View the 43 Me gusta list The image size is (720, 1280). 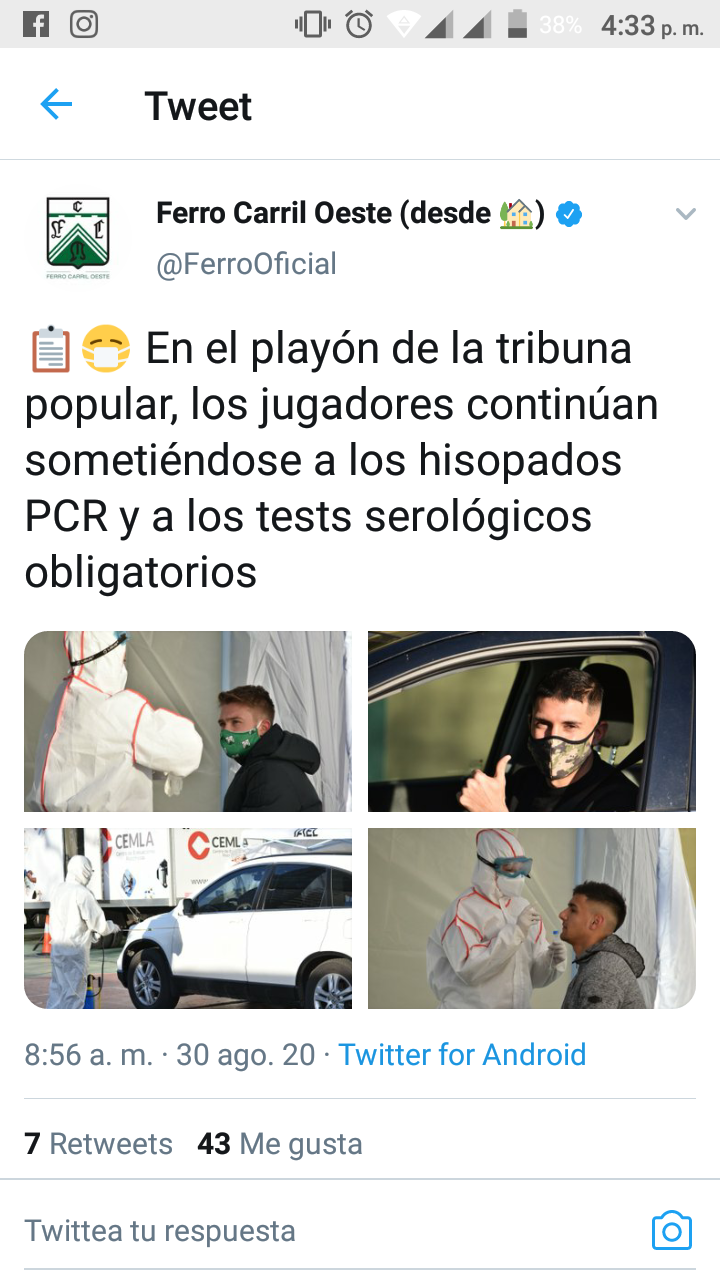click(280, 1143)
